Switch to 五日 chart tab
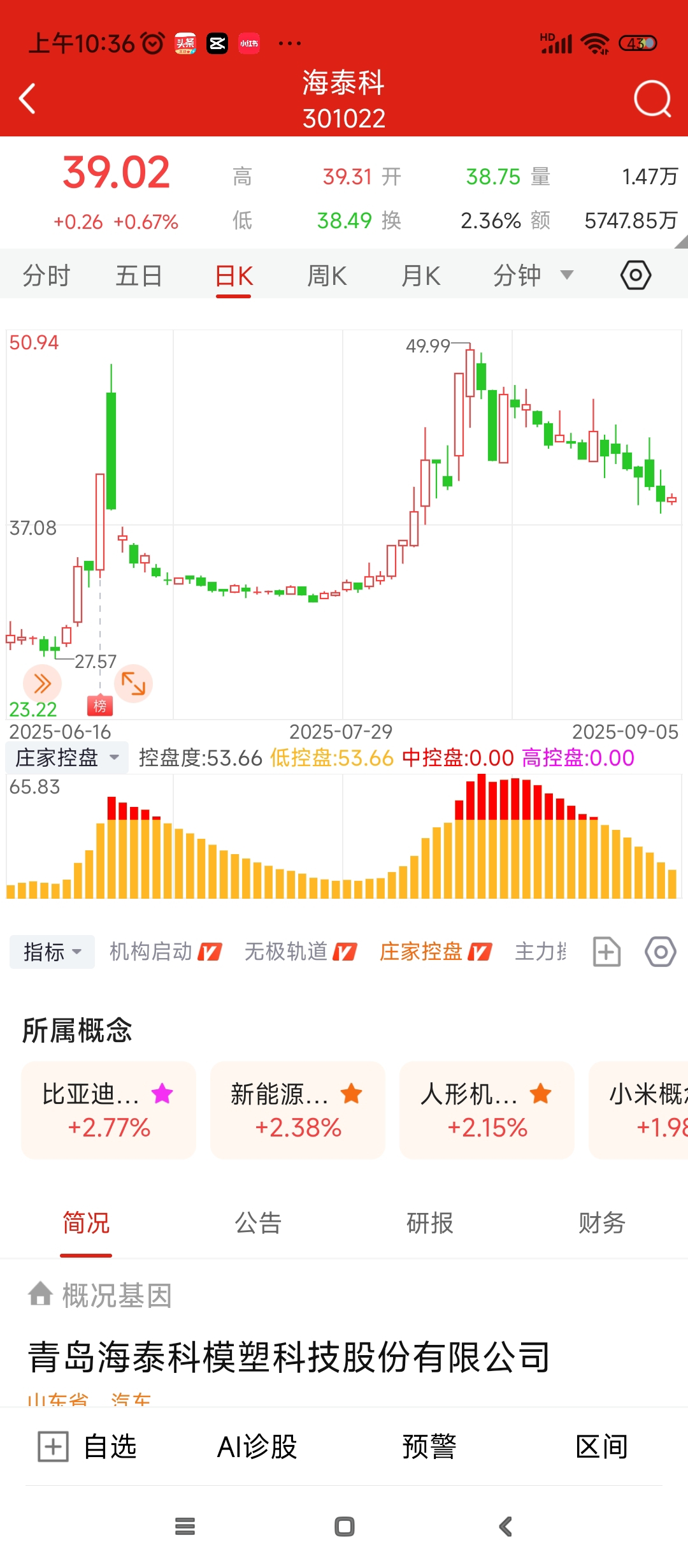Screen dimensions: 688x1568 (139, 276)
